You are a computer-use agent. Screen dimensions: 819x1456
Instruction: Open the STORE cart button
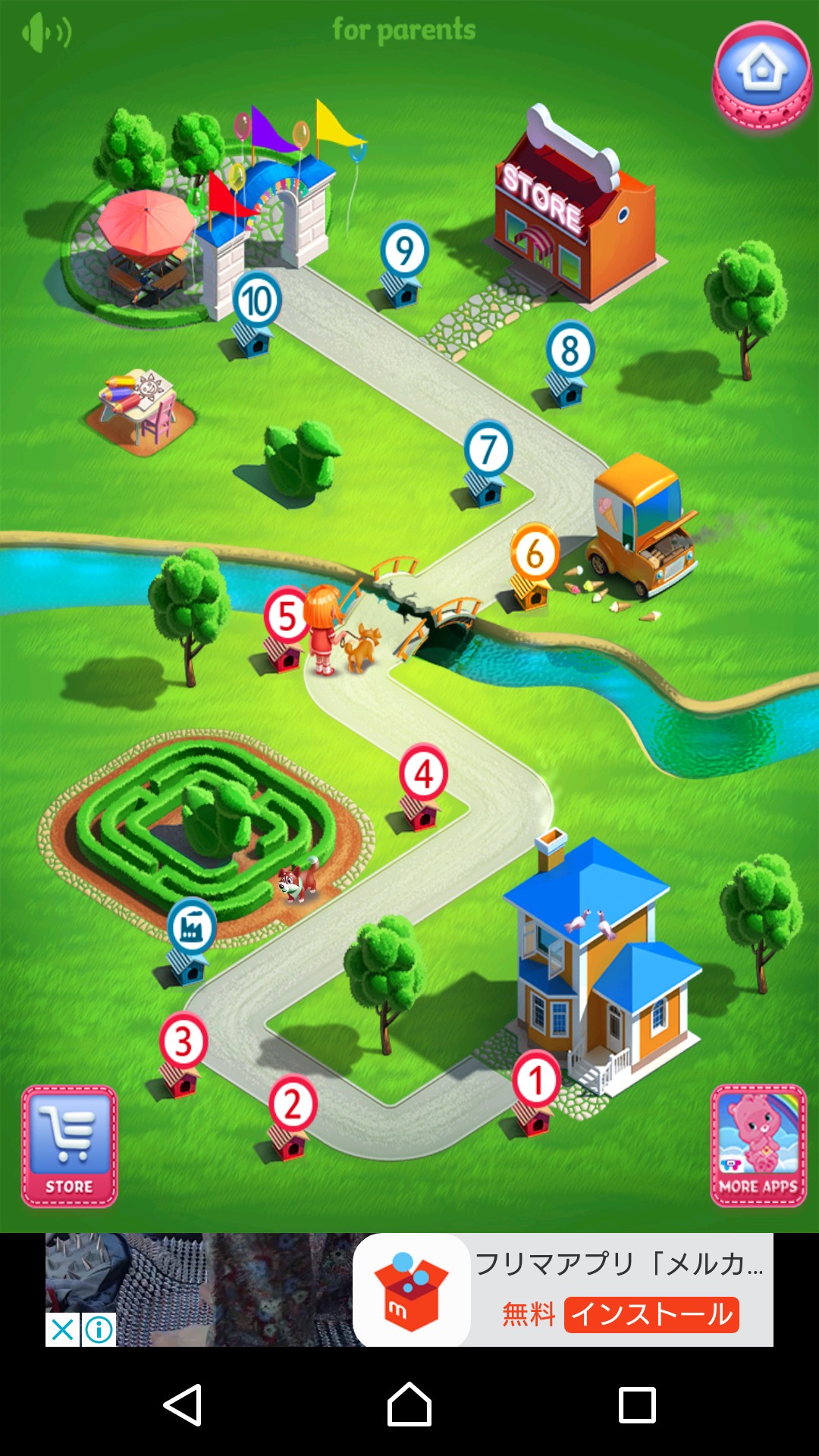69,1146
